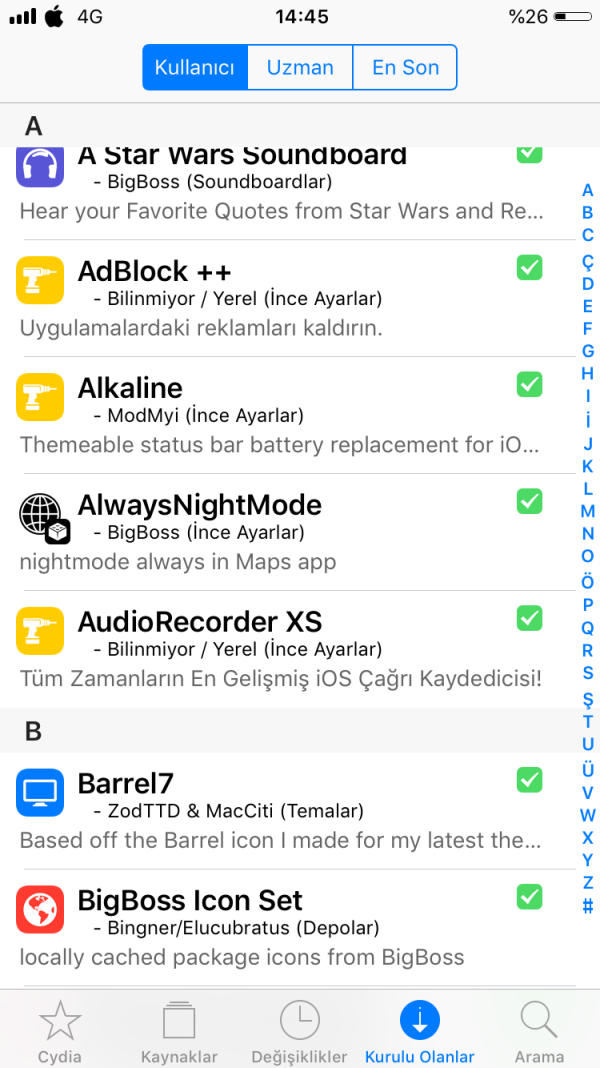Open the AdBlock ++ package
Image resolution: width=600 pixels, height=1068 pixels.
[x=280, y=298]
